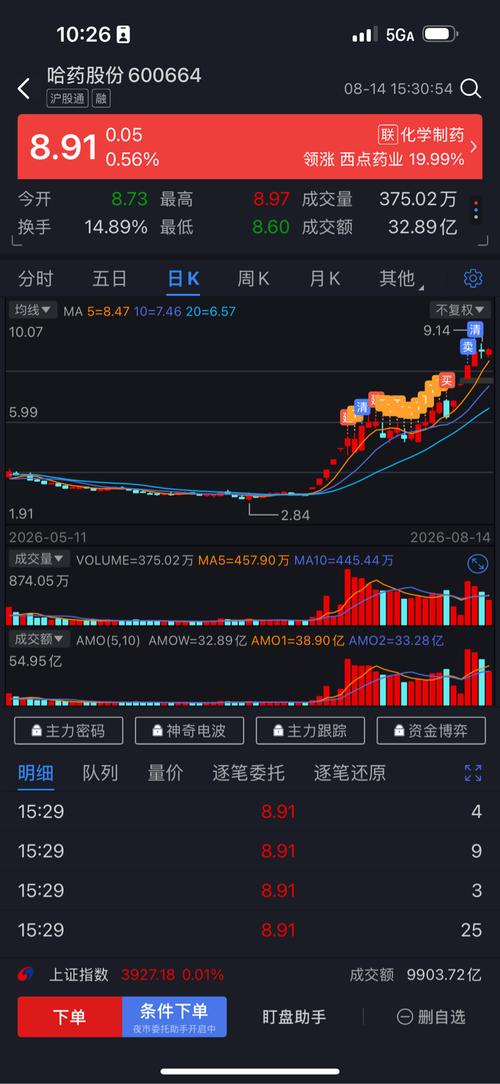Image resolution: width=500 pixels, height=1084 pixels.
Task: Select the 月K chart tab
Action: click(x=324, y=279)
